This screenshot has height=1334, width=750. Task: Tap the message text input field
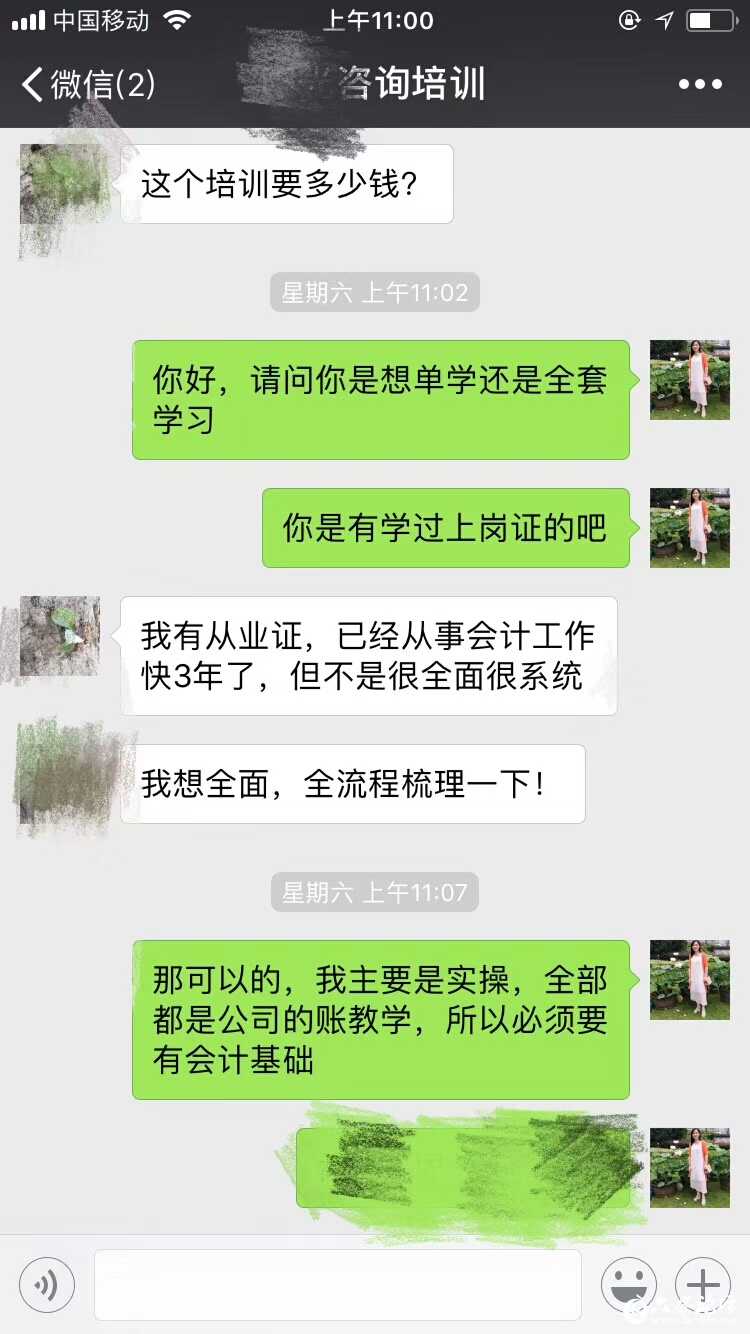point(337,1284)
